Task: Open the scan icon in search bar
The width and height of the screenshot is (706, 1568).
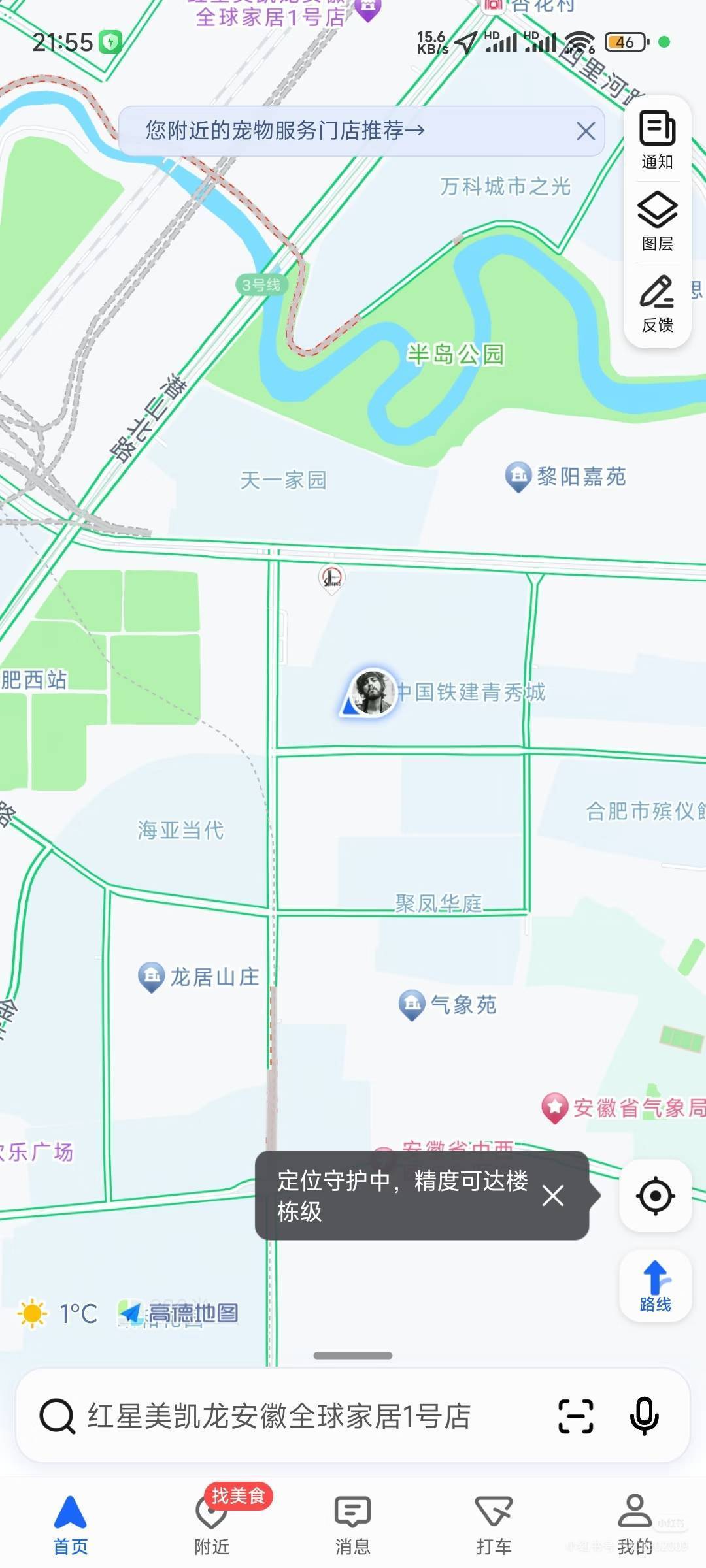Action: (x=576, y=1416)
